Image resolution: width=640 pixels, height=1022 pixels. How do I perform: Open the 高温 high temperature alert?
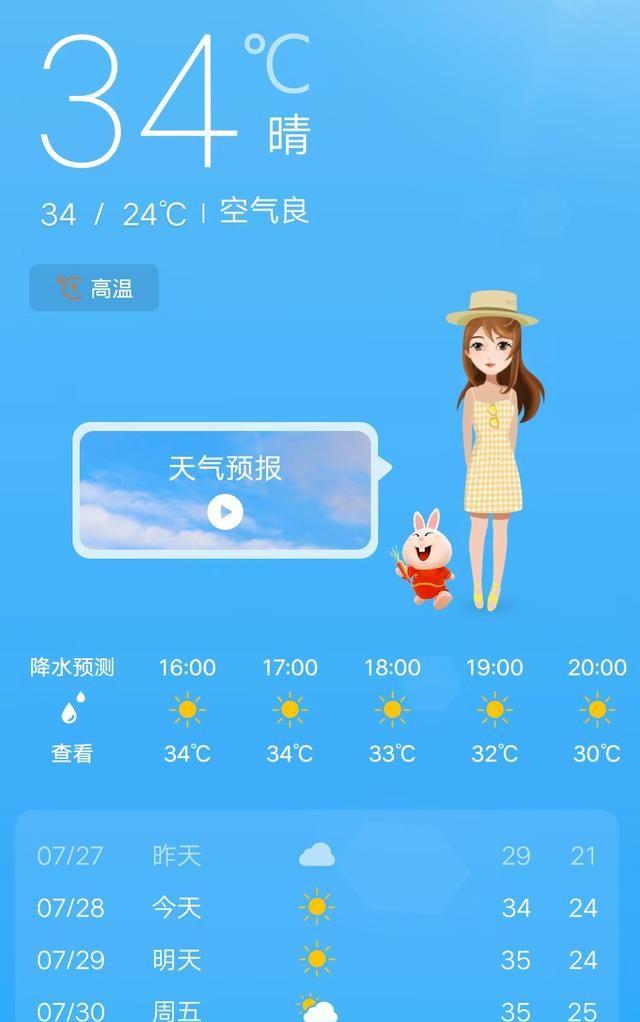94,288
